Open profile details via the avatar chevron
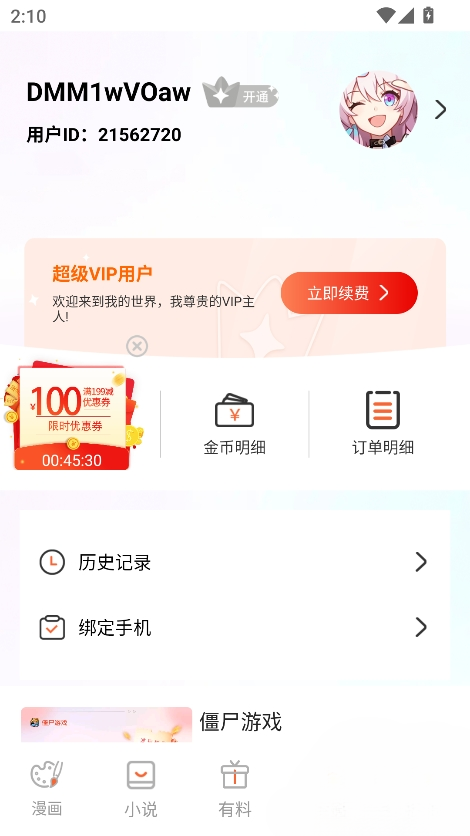This screenshot has height=836, width=470. [440, 109]
